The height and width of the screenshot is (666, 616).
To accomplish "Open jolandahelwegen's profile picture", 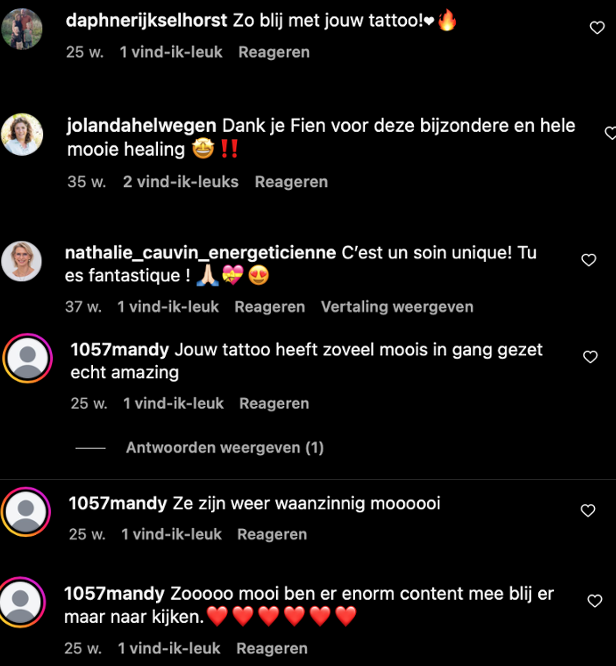I will [22, 134].
